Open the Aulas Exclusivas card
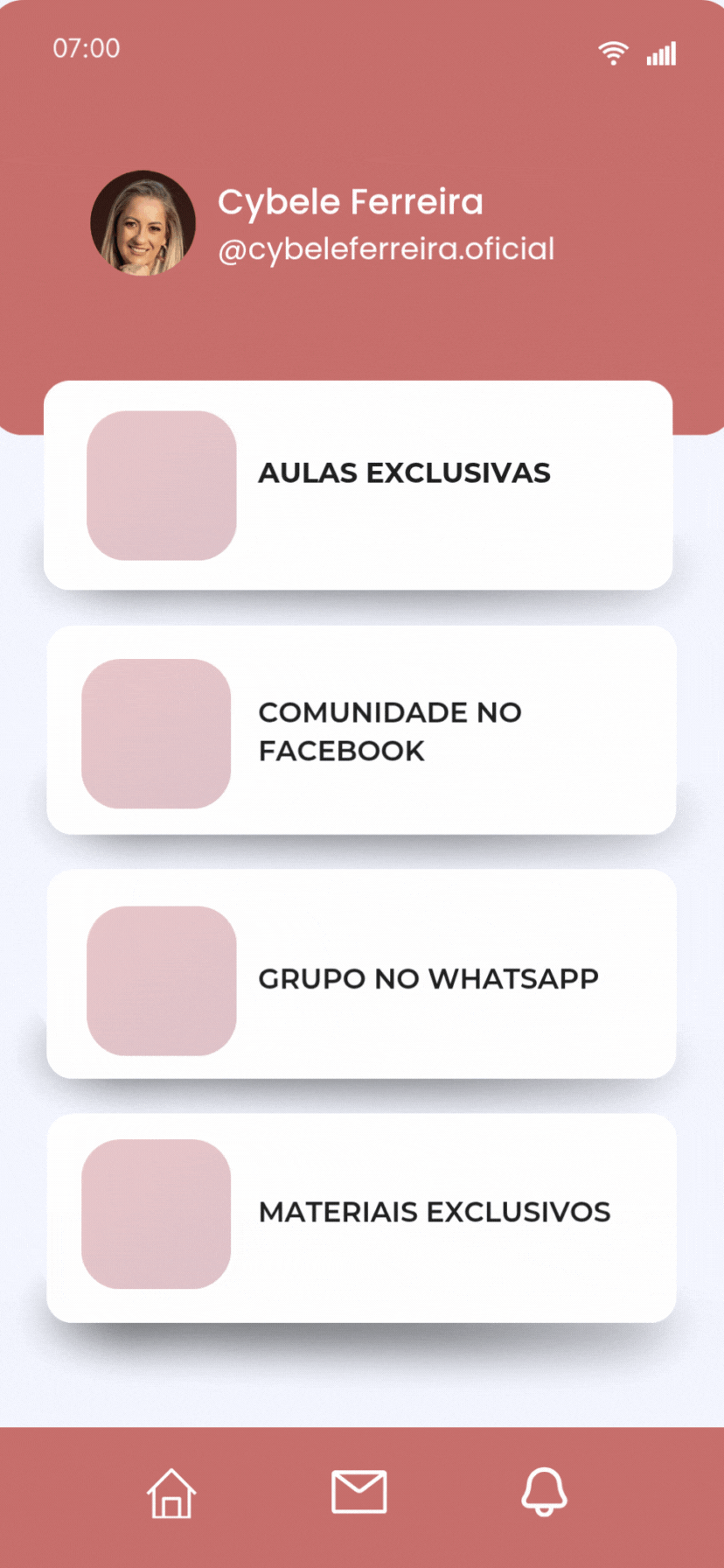 point(359,486)
